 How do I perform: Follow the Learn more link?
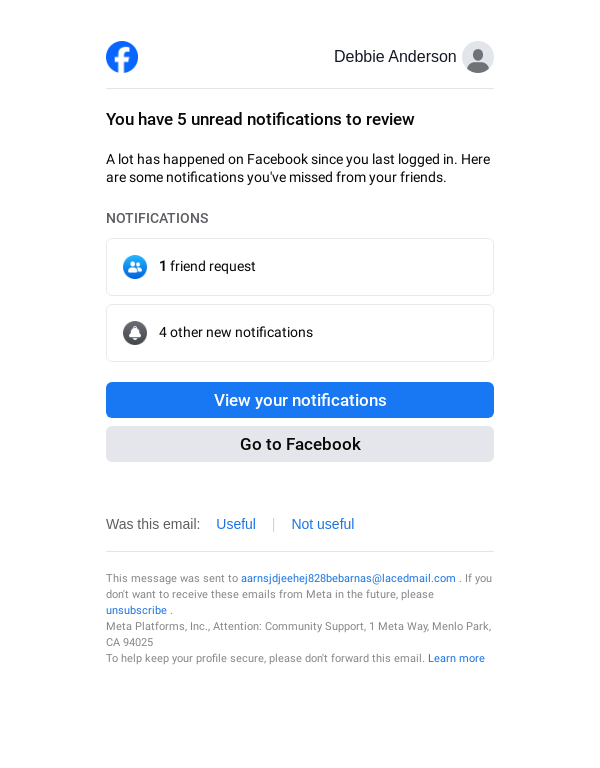click(456, 658)
